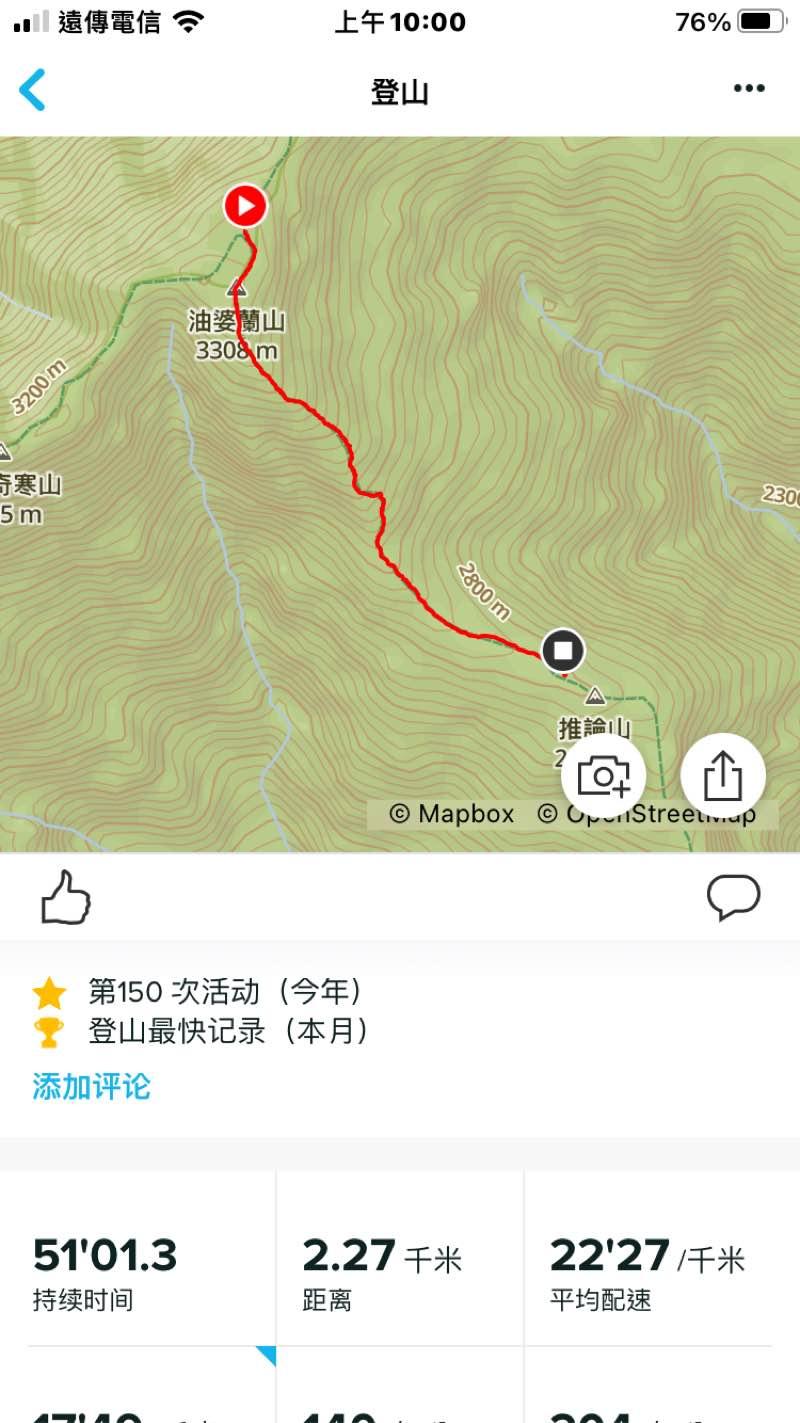Open the three-dot overflow menu
This screenshot has height=1423, width=800.
tap(749, 89)
